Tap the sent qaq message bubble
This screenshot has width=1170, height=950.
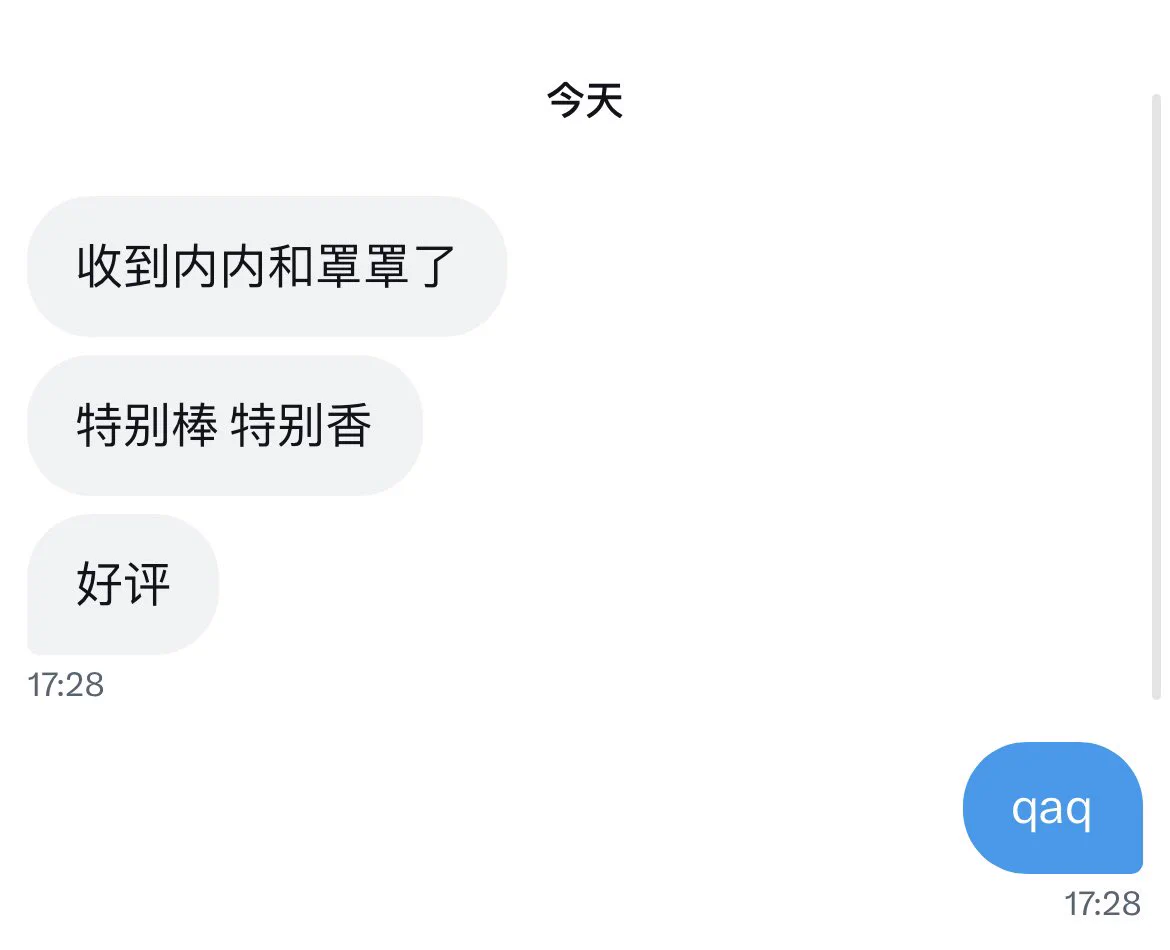pos(1051,808)
